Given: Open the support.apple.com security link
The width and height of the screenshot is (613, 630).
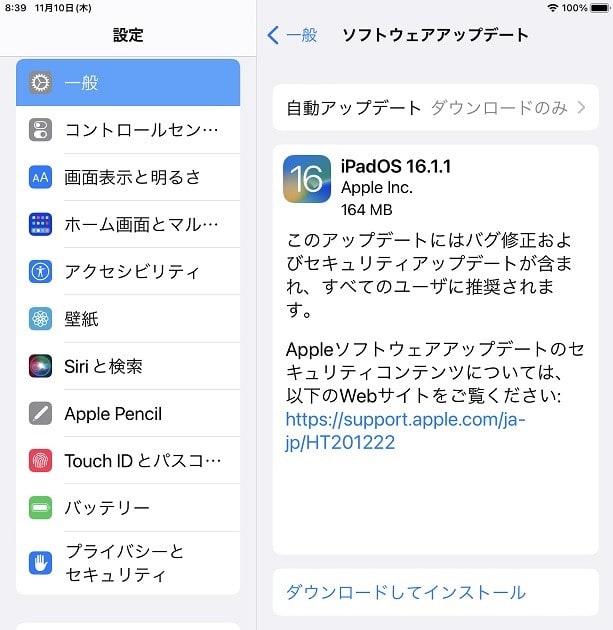Looking at the screenshot, I should pyautogui.click(x=405, y=431).
